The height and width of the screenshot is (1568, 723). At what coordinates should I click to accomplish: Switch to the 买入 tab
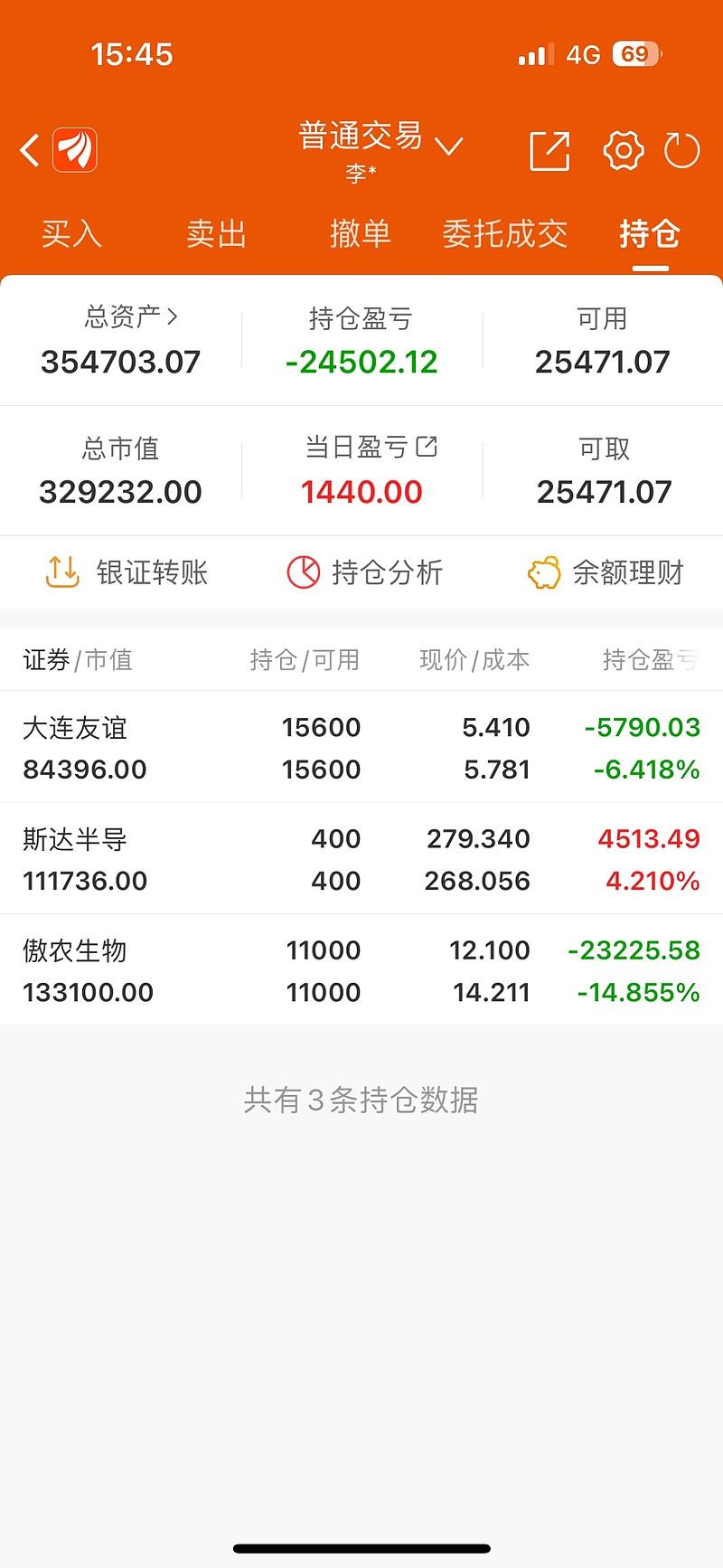tap(71, 234)
